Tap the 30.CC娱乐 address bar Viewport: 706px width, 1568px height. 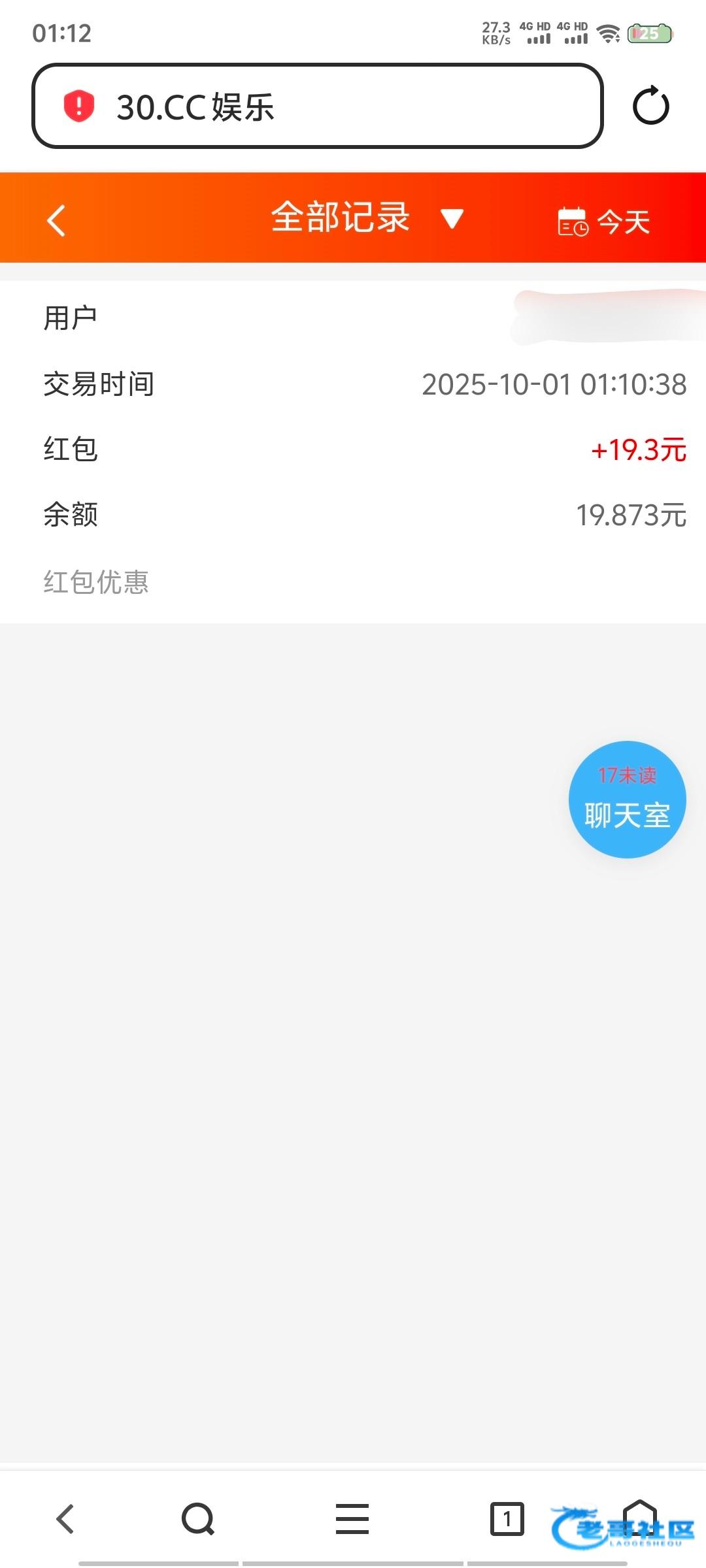click(317, 106)
